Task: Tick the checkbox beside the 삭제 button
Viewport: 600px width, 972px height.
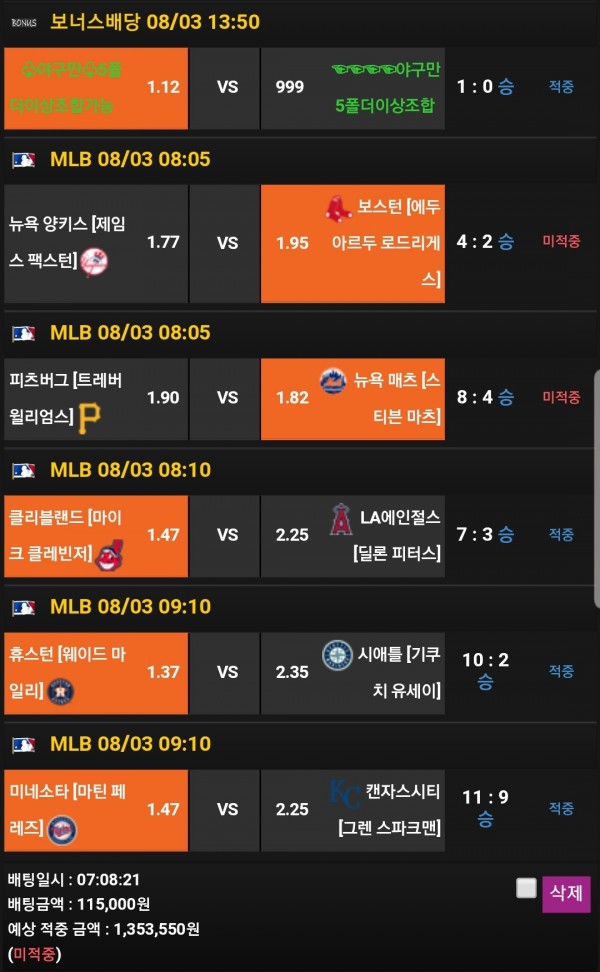Action: (526, 888)
